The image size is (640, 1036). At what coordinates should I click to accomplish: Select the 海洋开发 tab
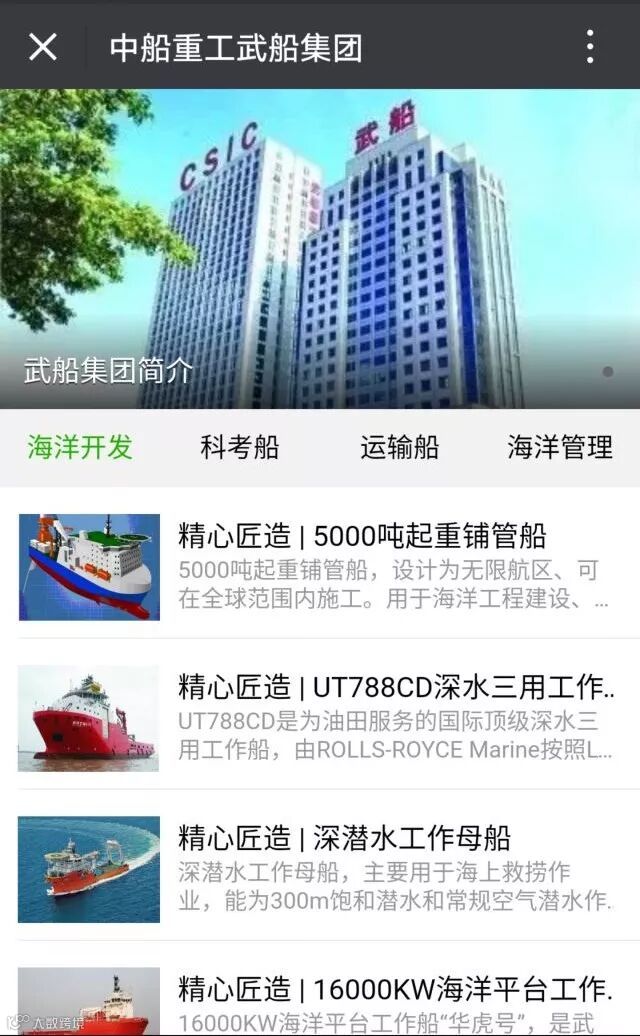click(80, 447)
